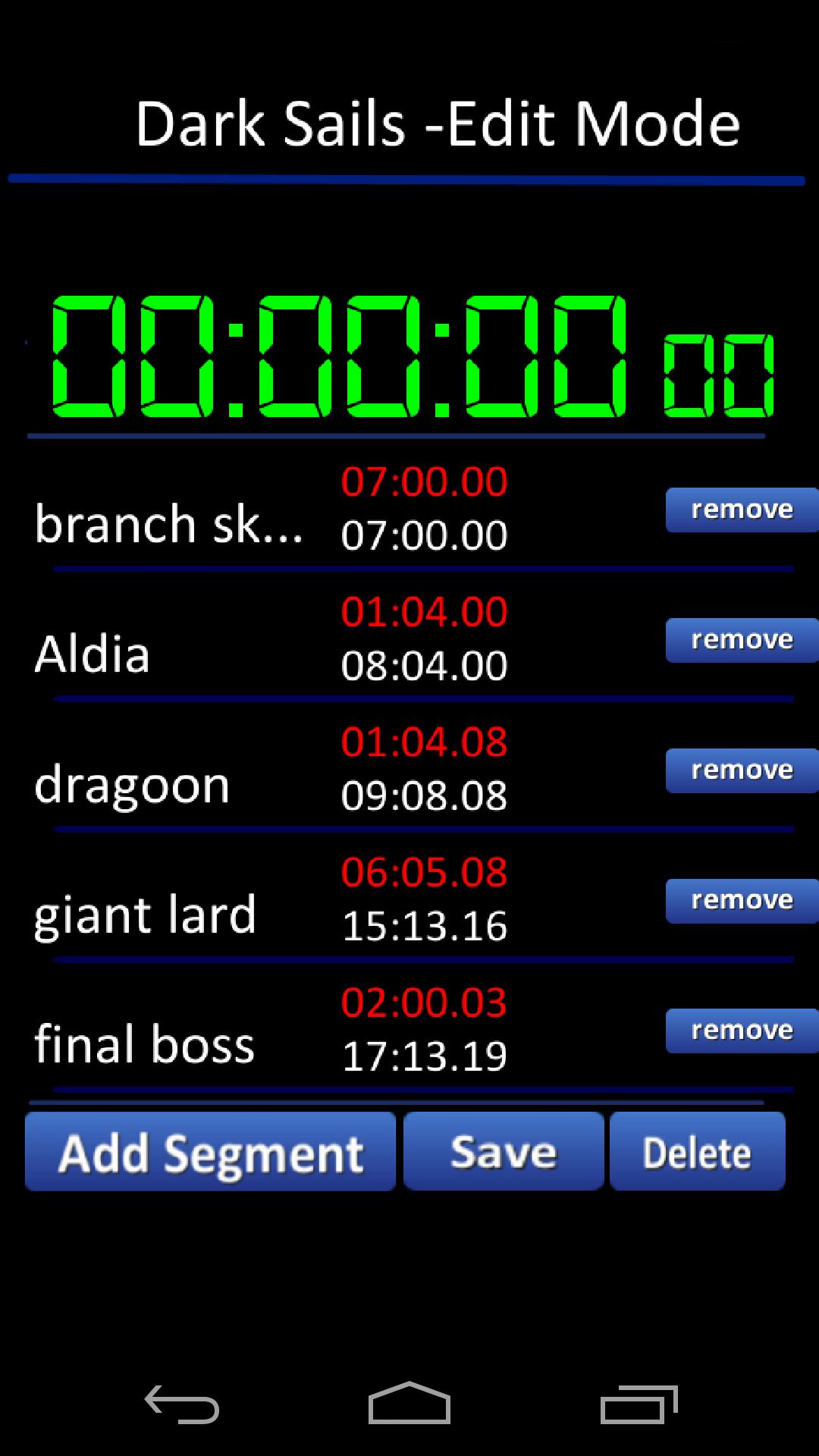Go to the home screen

pyautogui.click(x=409, y=1404)
